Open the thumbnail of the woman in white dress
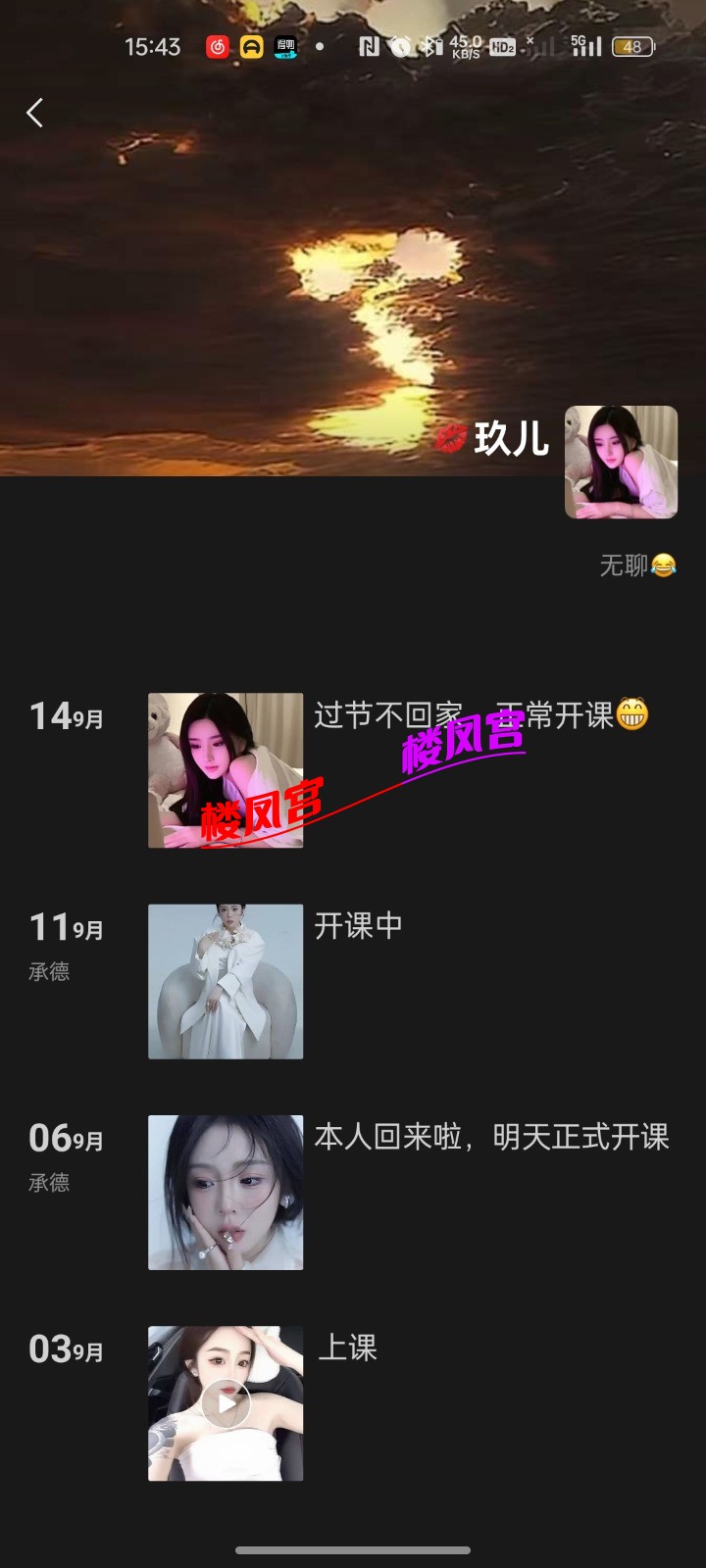 (225, 980)
